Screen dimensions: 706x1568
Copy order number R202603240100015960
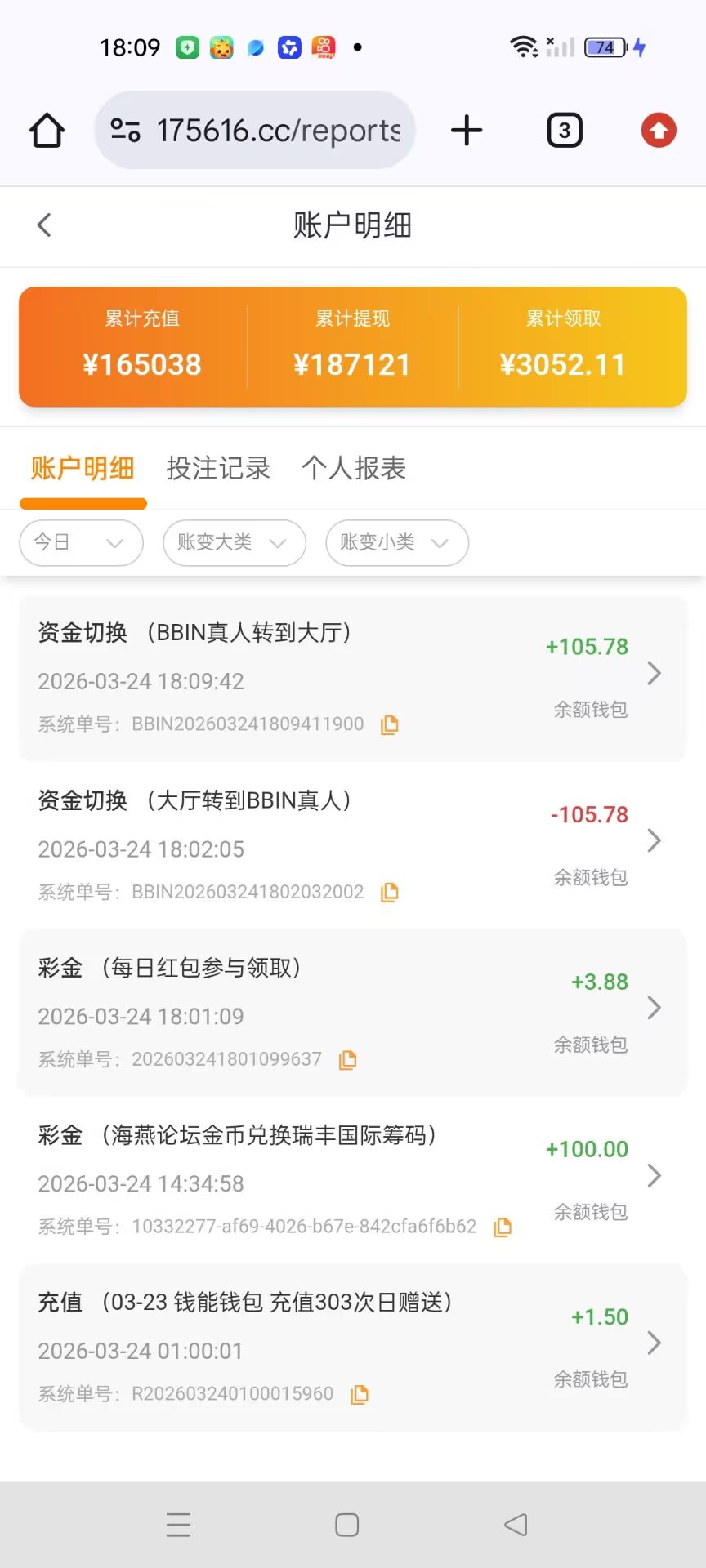360,1394
